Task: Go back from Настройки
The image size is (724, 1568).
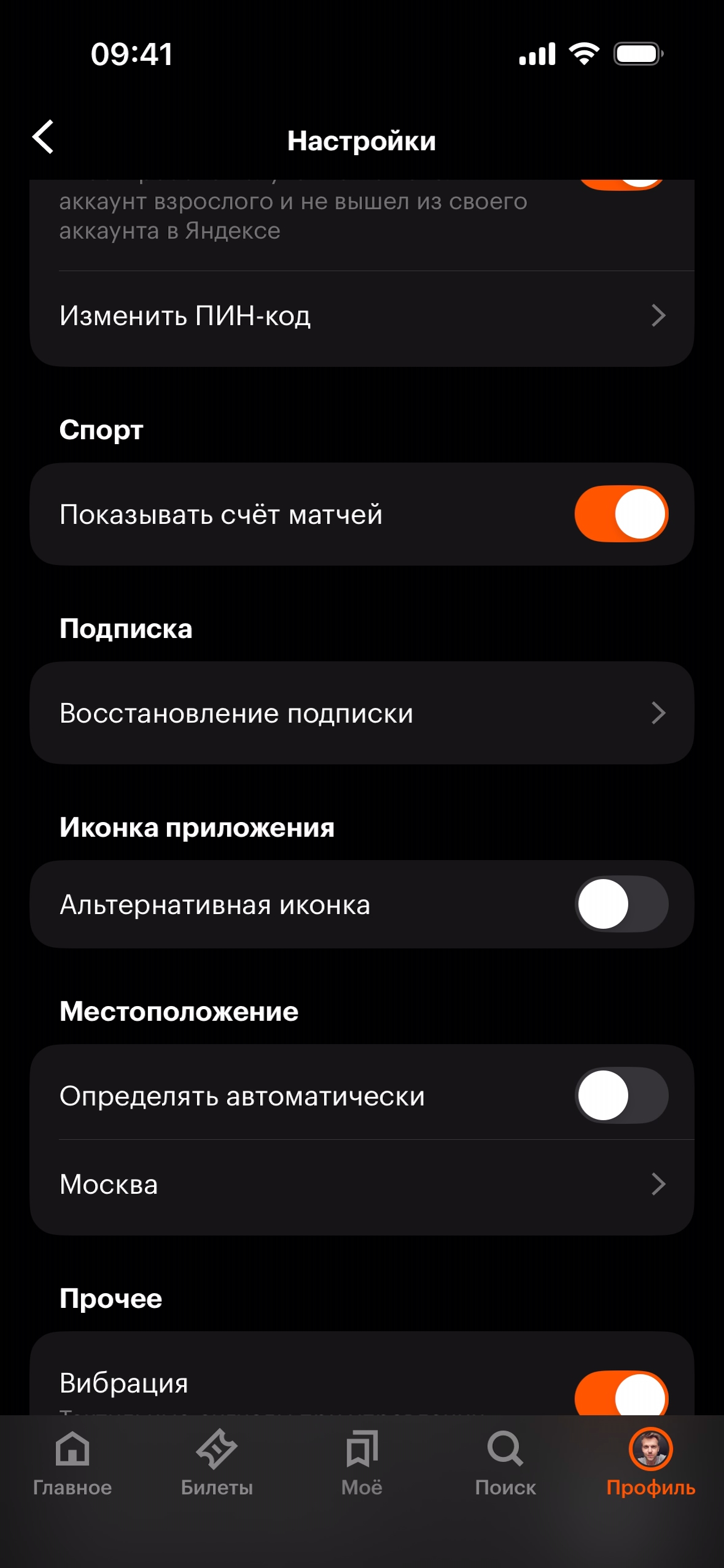Action: tap(43, 137)
